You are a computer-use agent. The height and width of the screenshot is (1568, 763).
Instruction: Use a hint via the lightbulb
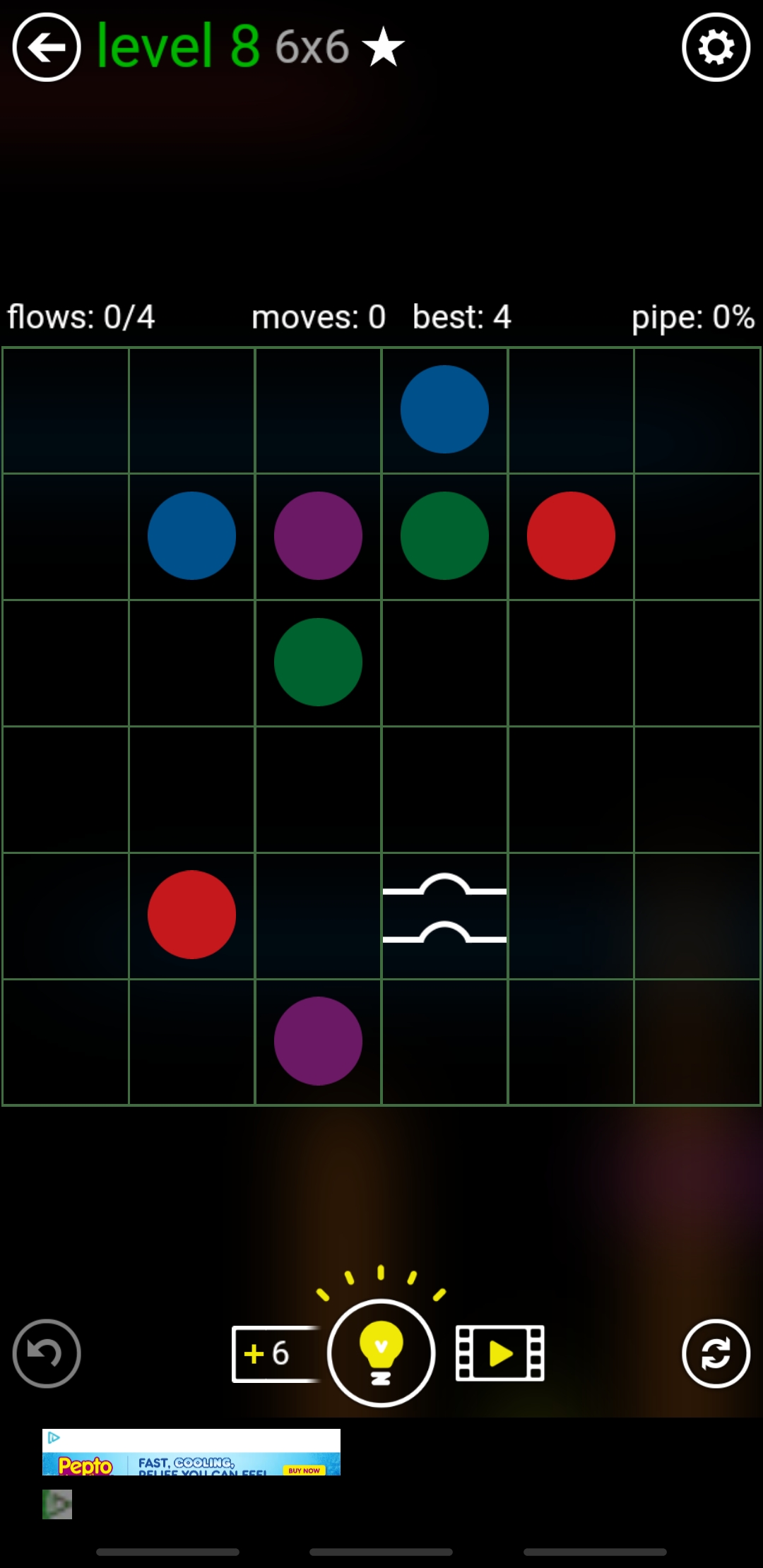point(381,1353)
